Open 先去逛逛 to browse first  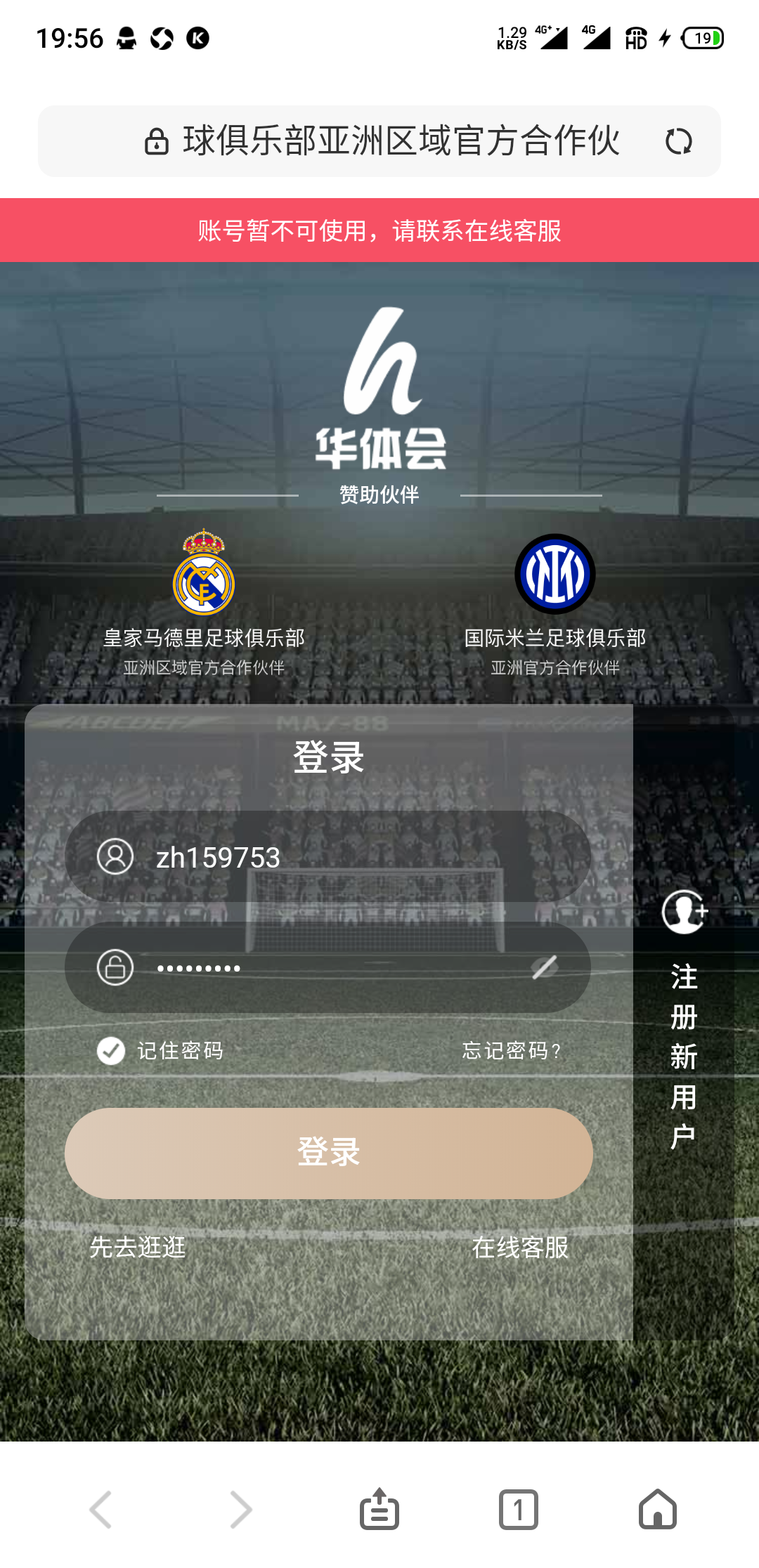point(138,1248)
